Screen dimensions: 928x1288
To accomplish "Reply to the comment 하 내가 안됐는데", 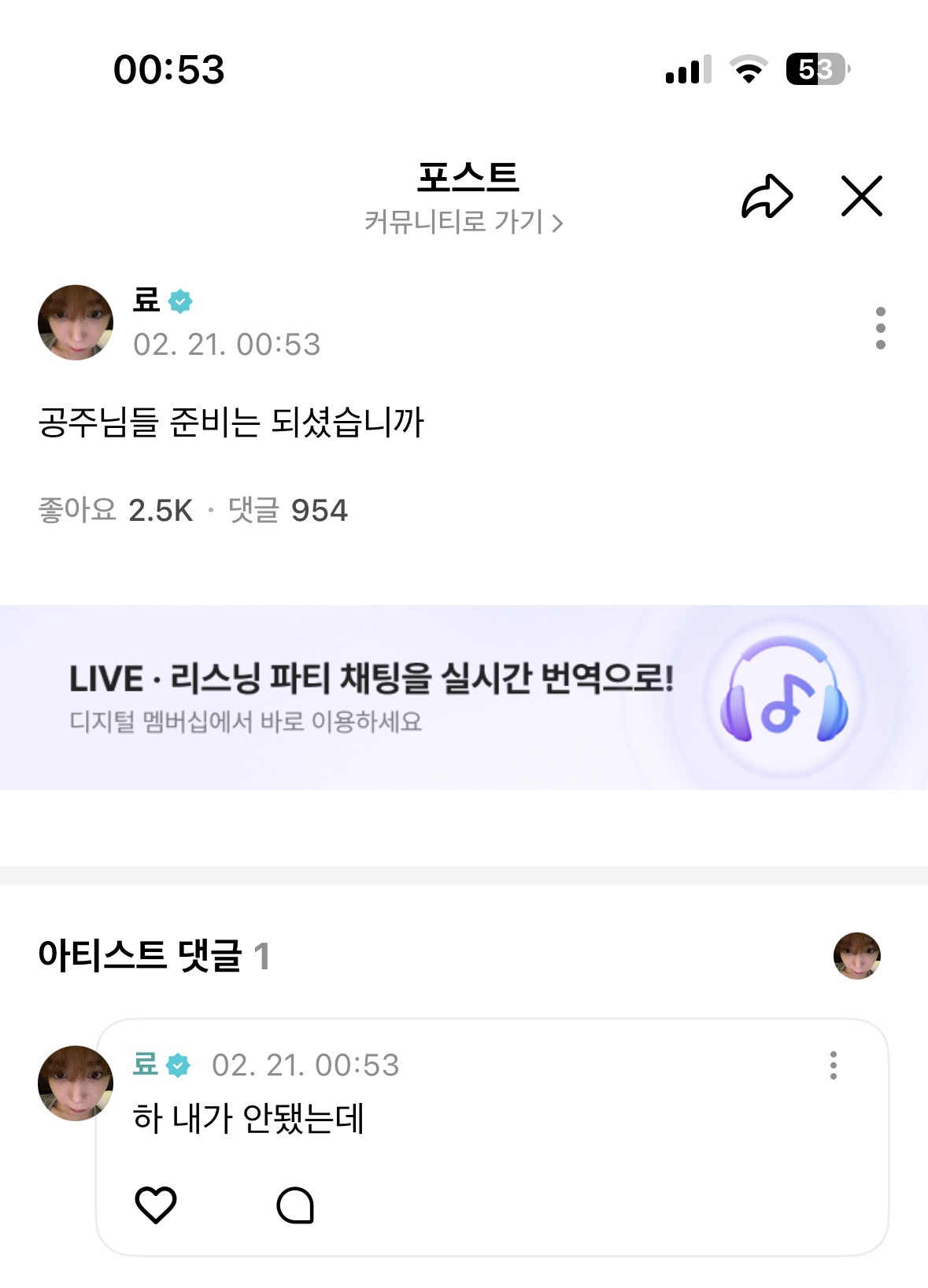I will [295, 1205].
